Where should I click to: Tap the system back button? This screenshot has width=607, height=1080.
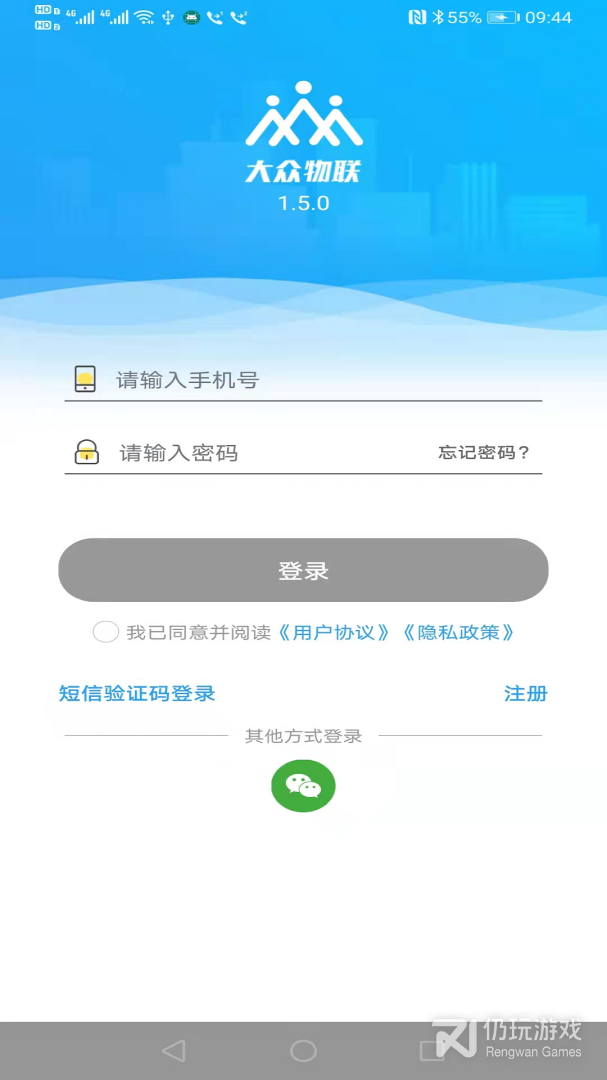click(x=174, y=1050)
